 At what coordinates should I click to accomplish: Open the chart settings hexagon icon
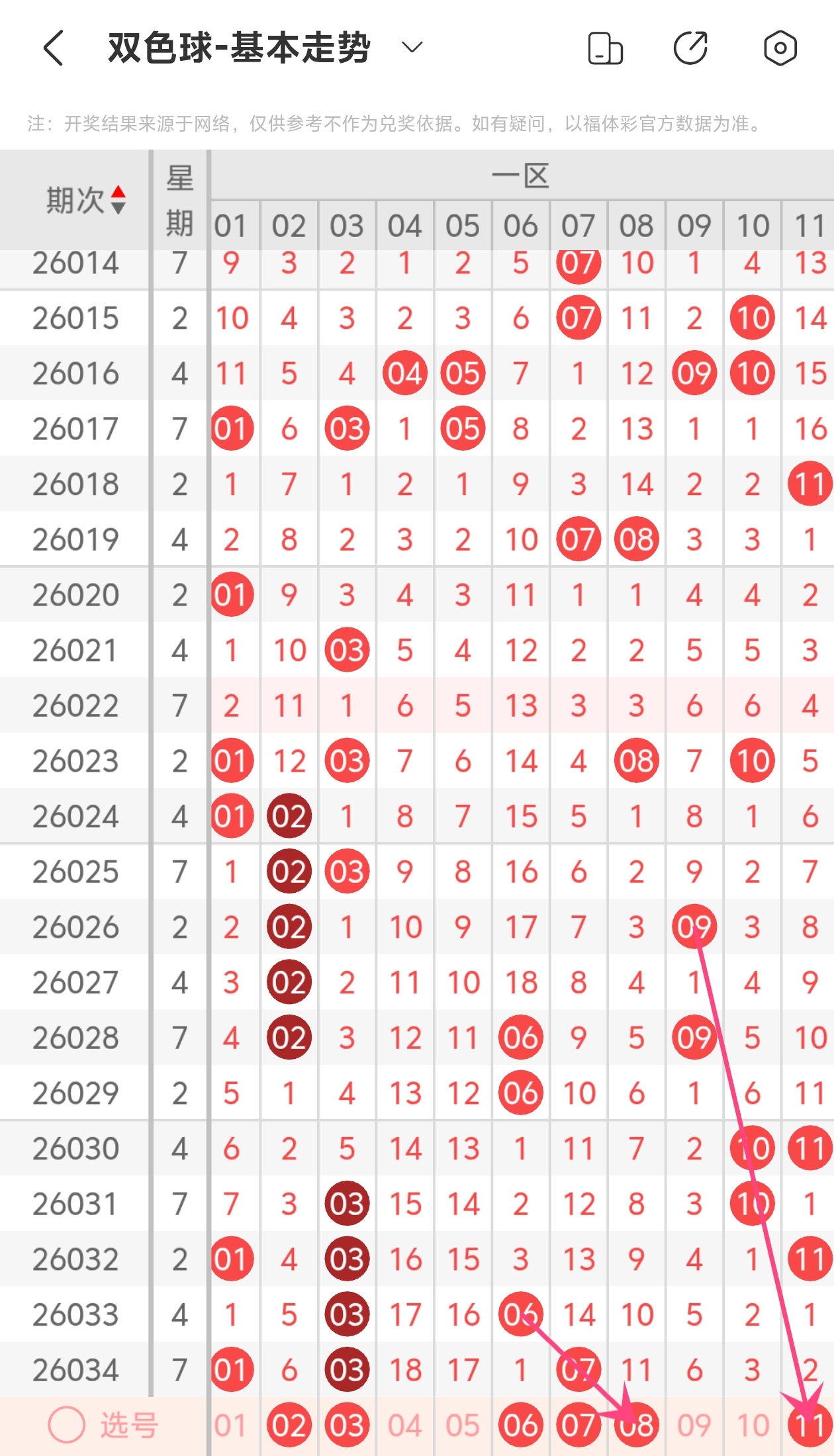[780, 48]
